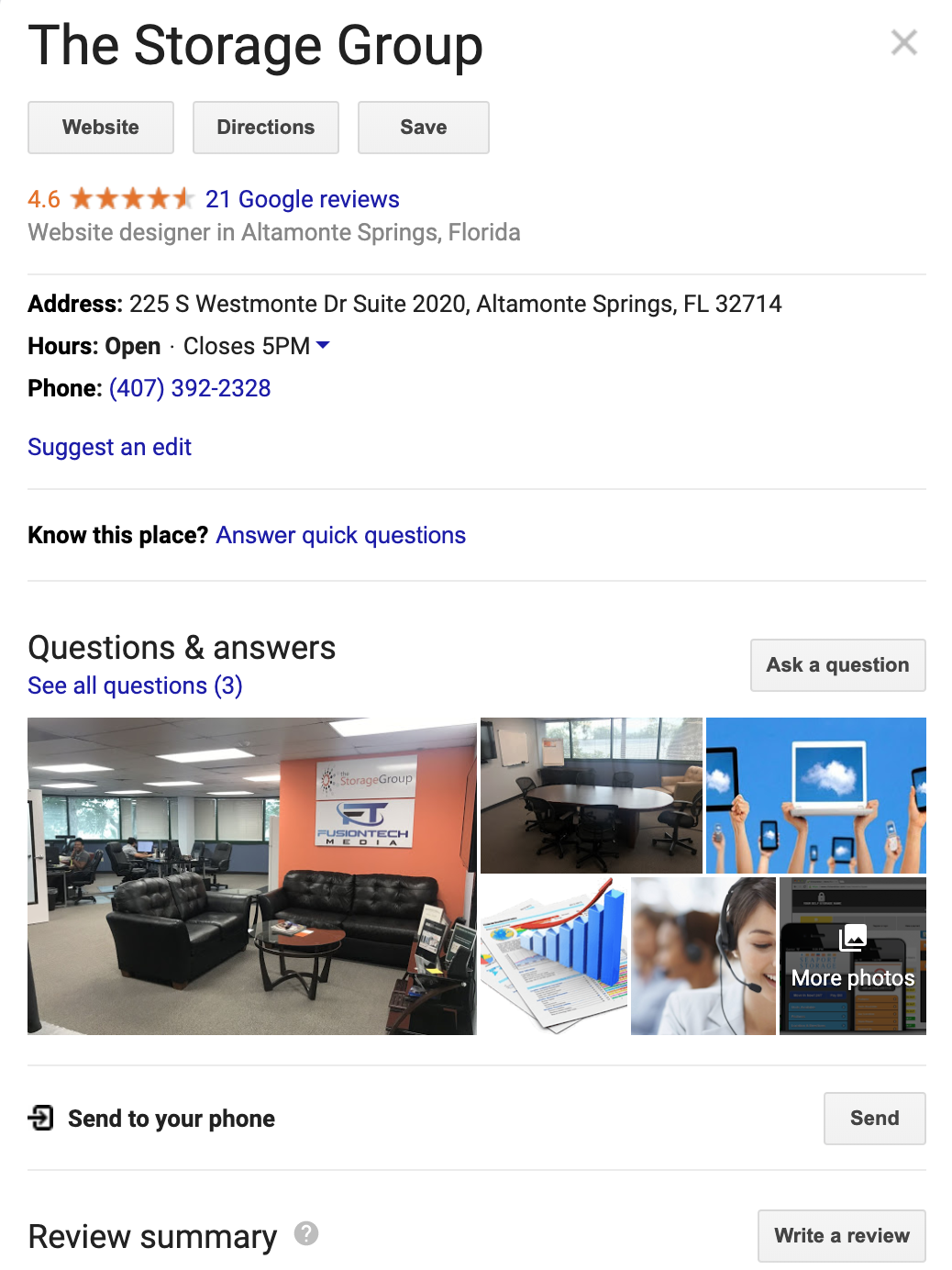This screenshot has height=1270, width=952.
Task: Expand the Closes 5PM hours dropdown
Action: [x=323, y=346]
